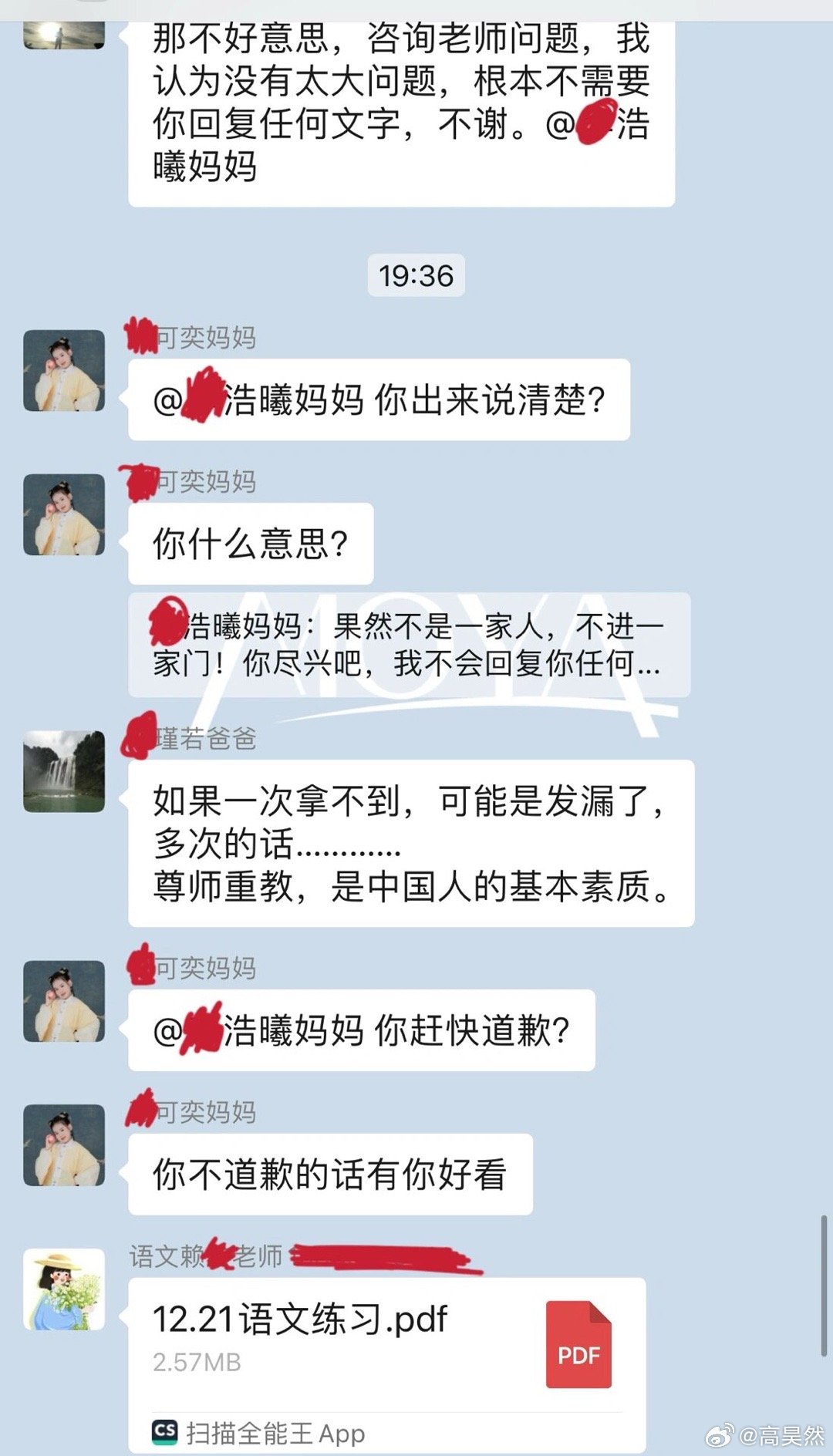This screenshot has height=1456, width=833.
Task: Tap avatar beside '你赶快道歉?' message
Action: pyautogui.click(x=64, y=1001)
